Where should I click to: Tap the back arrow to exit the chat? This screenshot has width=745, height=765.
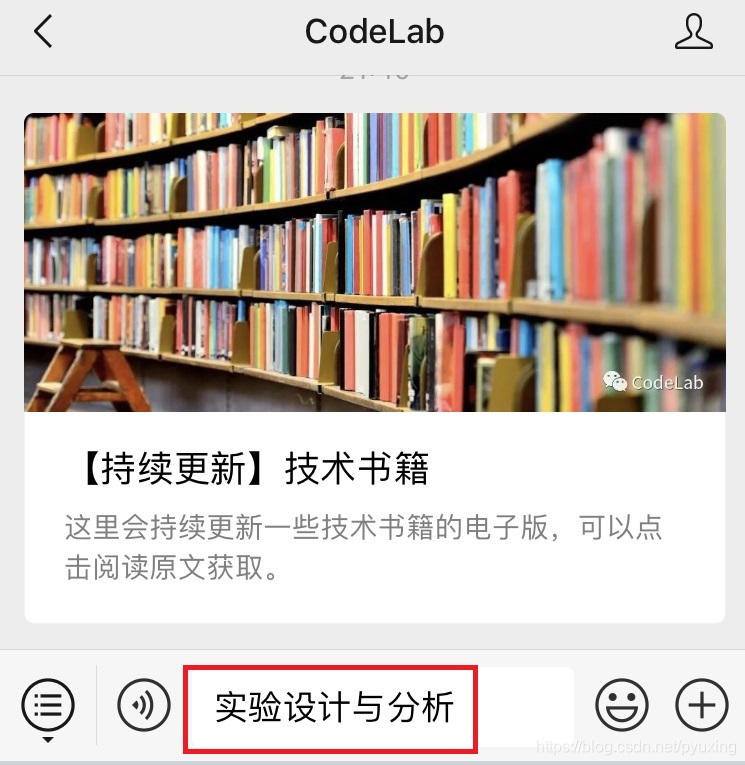[x=42, y=31]
